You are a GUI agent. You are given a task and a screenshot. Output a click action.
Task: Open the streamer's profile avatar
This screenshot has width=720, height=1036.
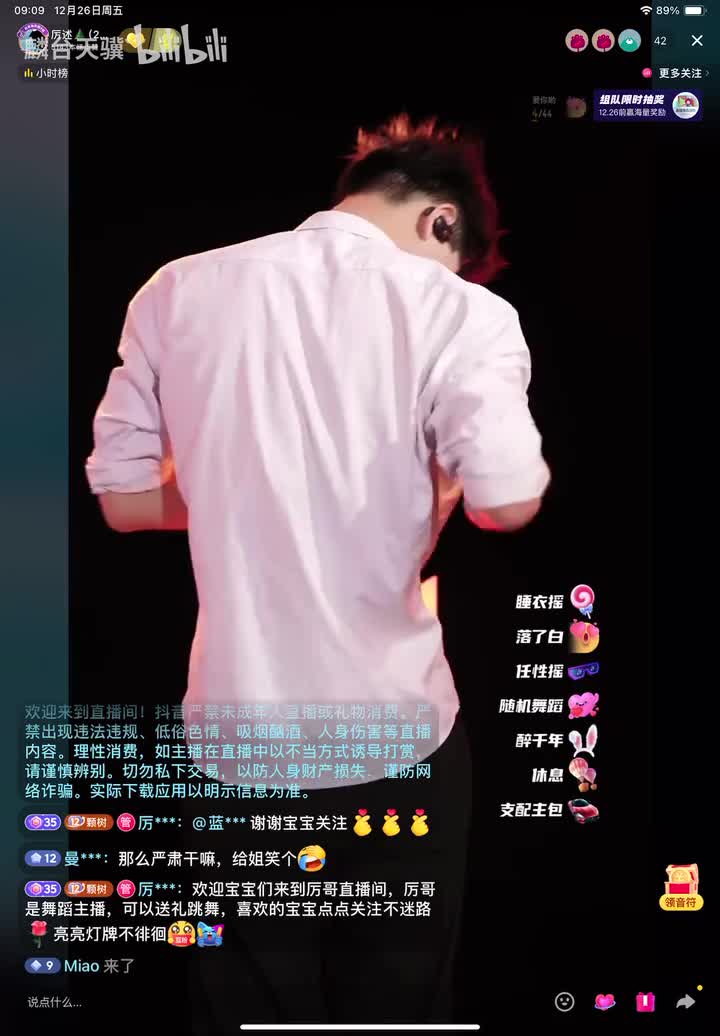pyautogui.click(x=34, y=40)
